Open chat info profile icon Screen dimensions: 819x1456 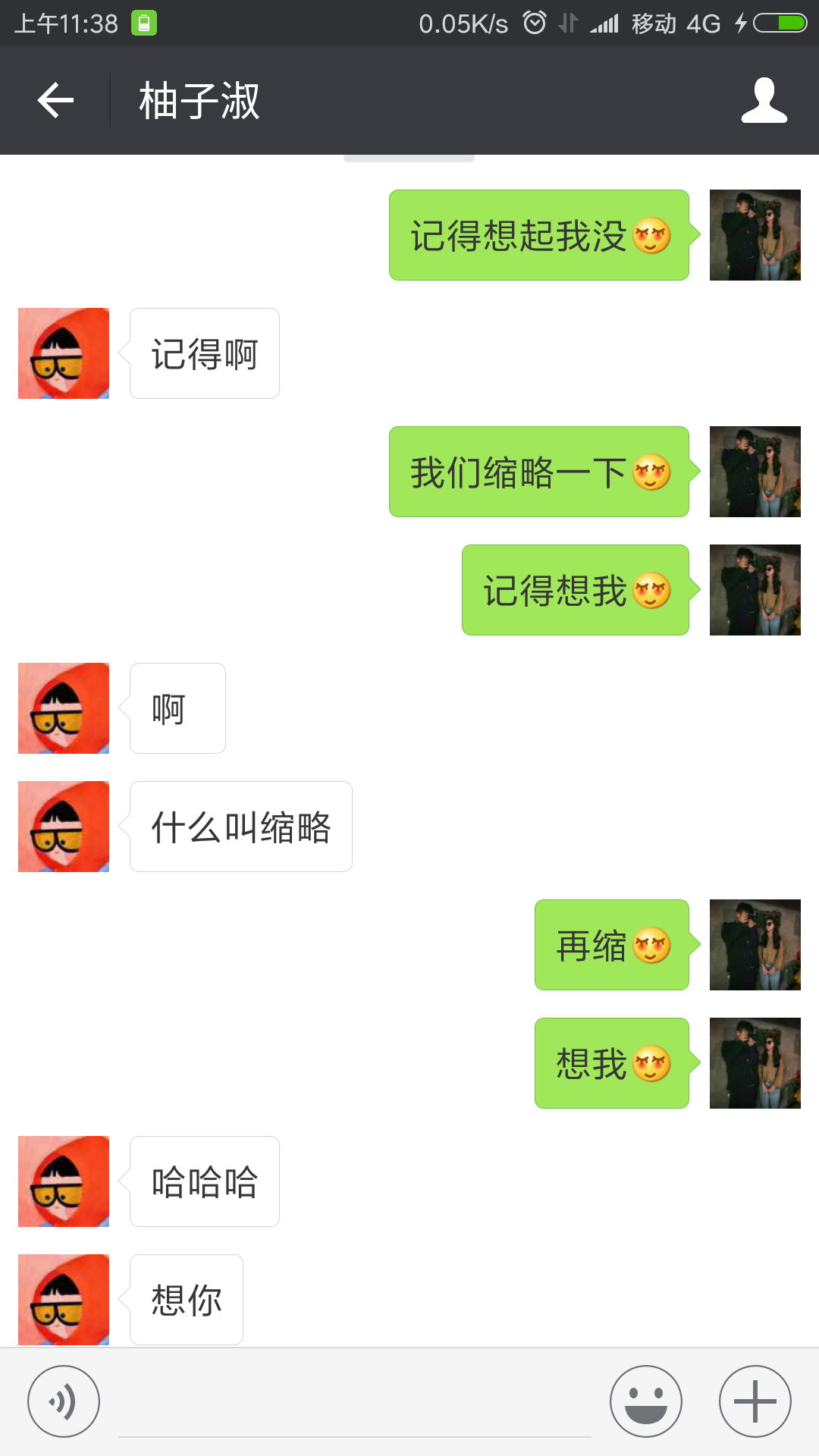tap(764, 100)
